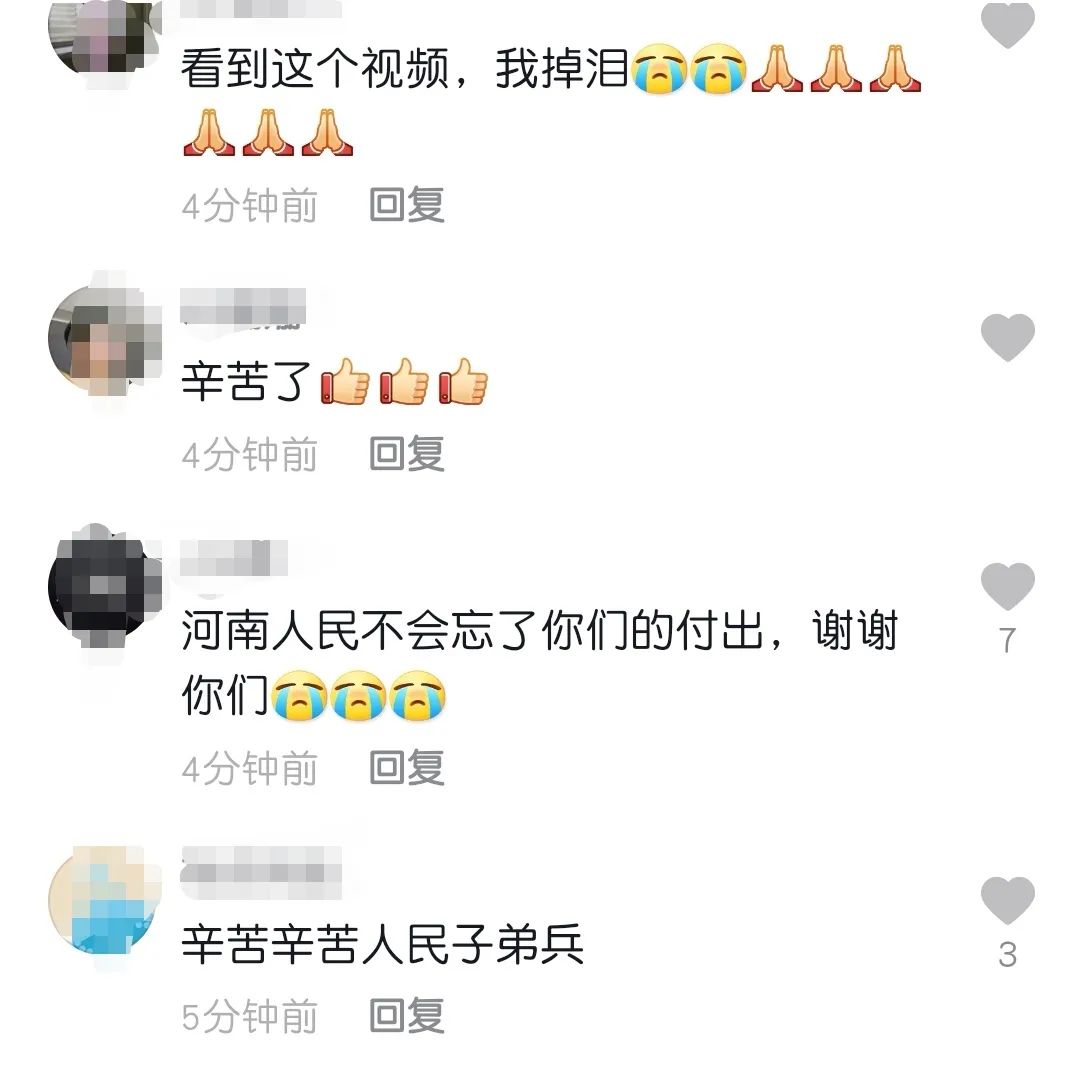Tap 回复 under the "辛苦了" comment
This screenshot has height=1075, width=1080.
(407, 454)
